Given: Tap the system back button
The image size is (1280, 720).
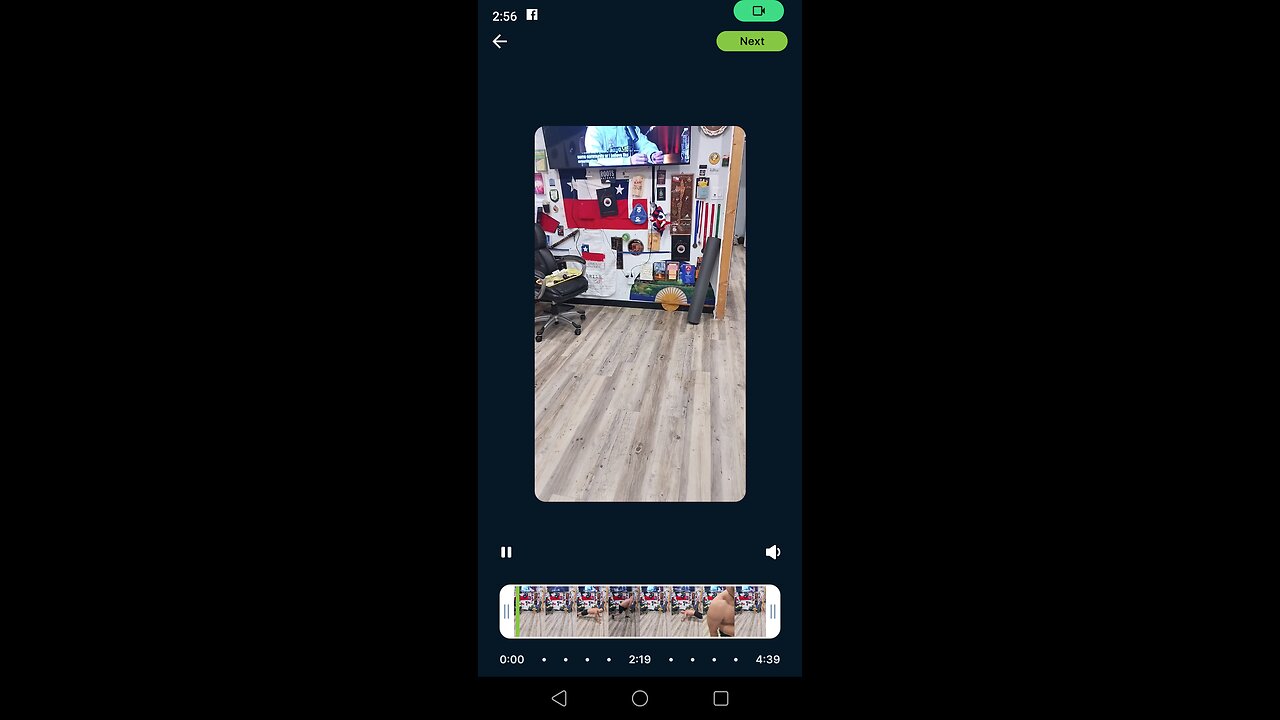Looking at the screenshot, I should tap(559, 698).
